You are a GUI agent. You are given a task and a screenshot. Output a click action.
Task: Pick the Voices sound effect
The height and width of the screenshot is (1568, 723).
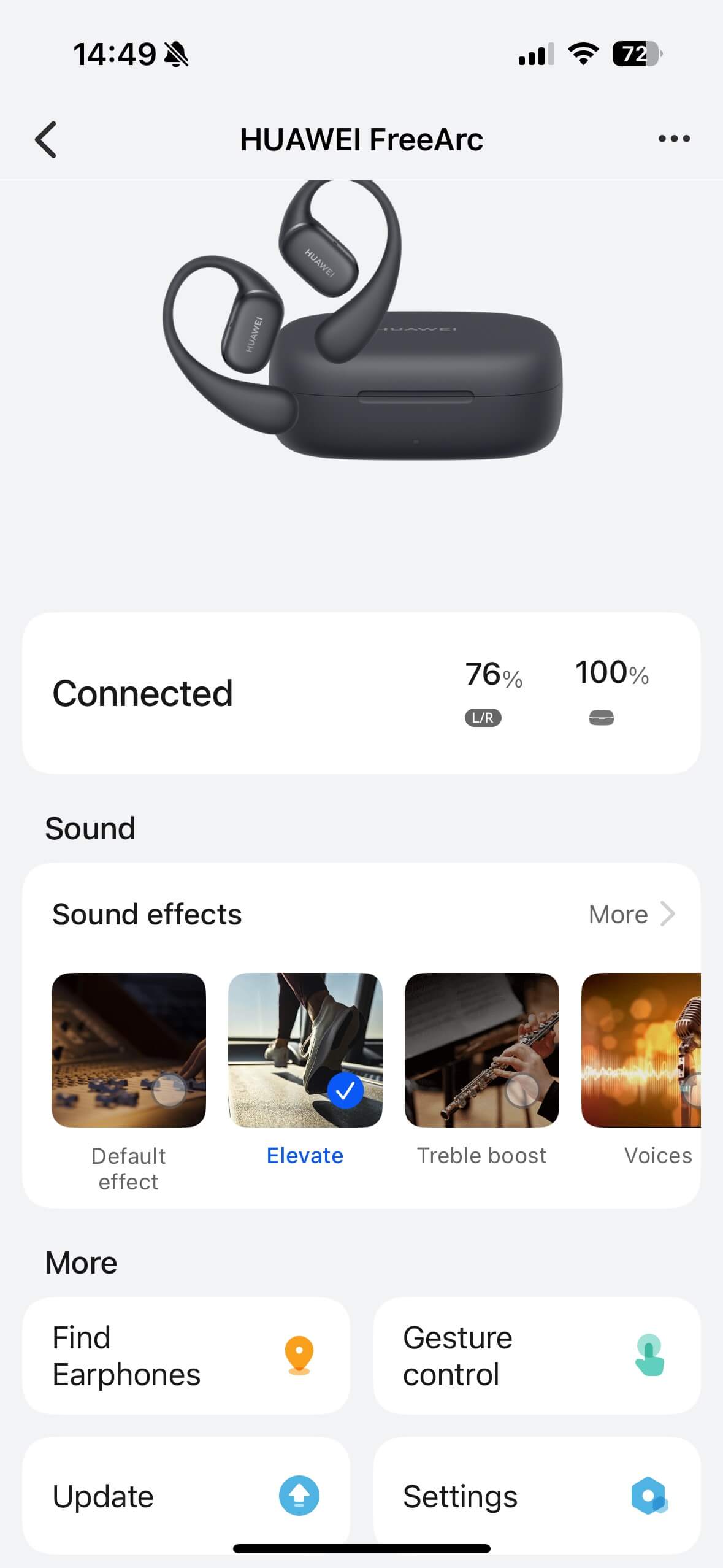pyautogui.click(x=641, y=1050)
